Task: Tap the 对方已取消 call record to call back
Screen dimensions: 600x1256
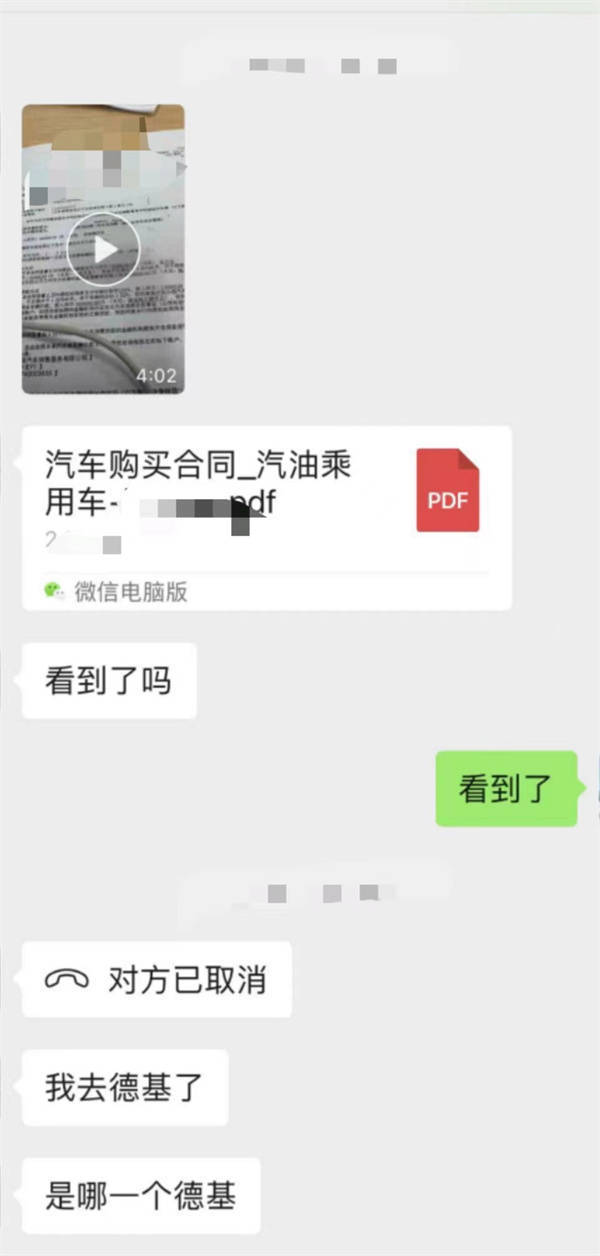Action: tap(157, 979)
